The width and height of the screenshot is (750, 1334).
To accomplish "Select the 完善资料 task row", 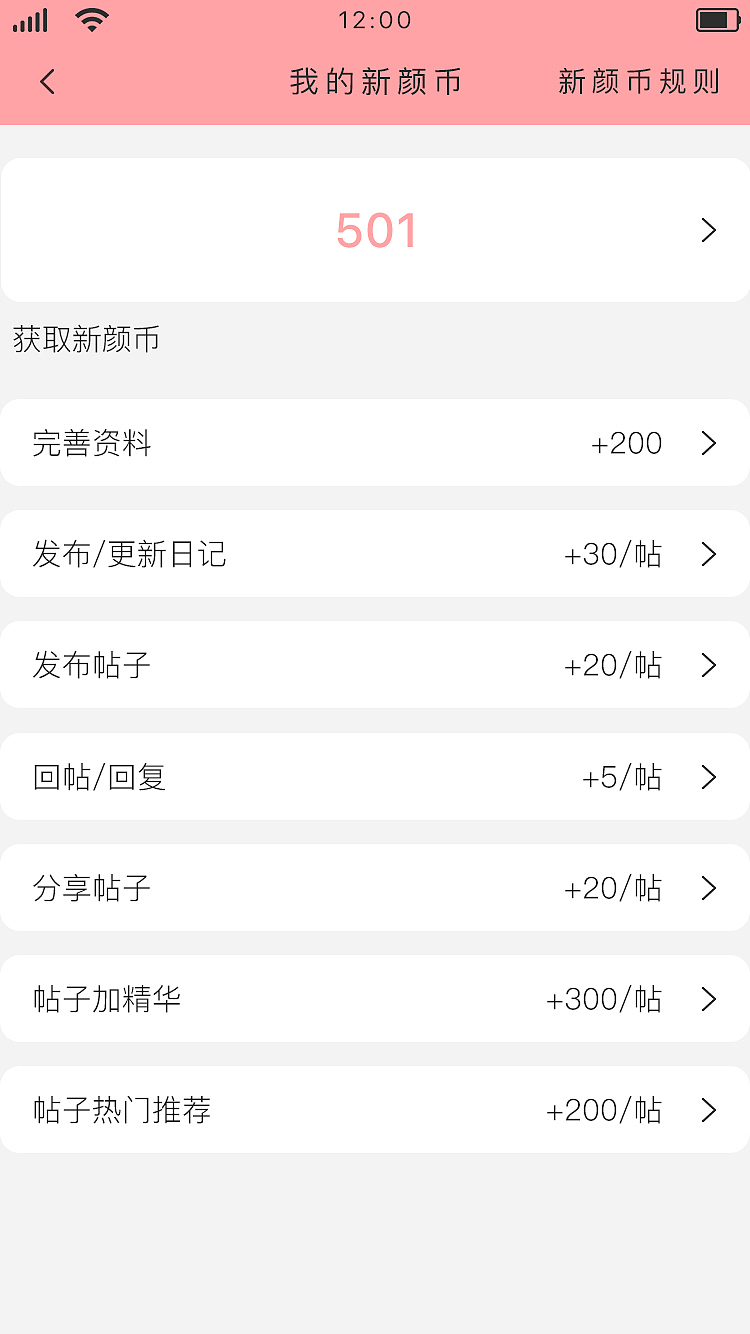I will (x=90, y=443).
